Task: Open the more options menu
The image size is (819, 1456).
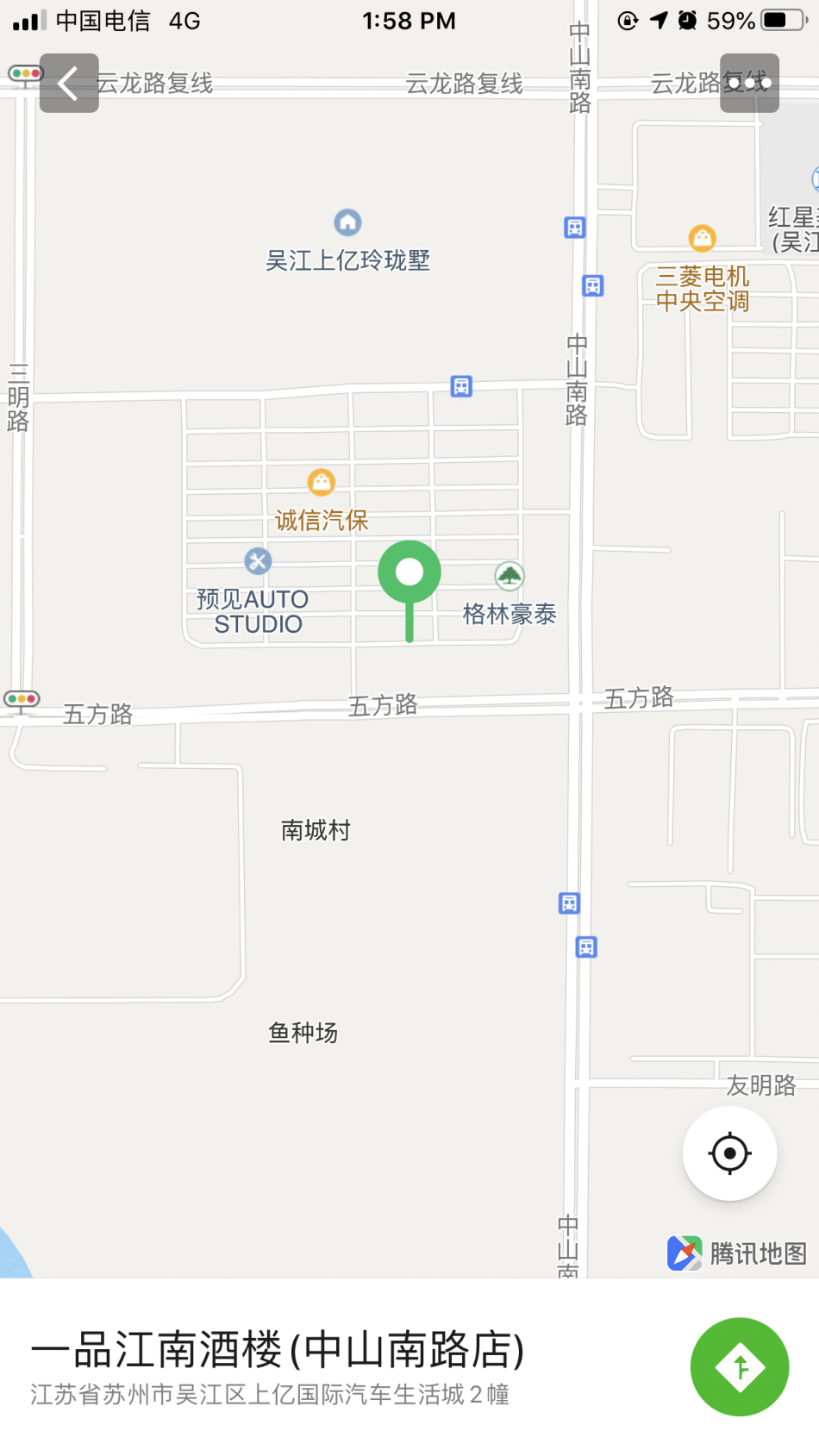Action: [x=749, y=84]
